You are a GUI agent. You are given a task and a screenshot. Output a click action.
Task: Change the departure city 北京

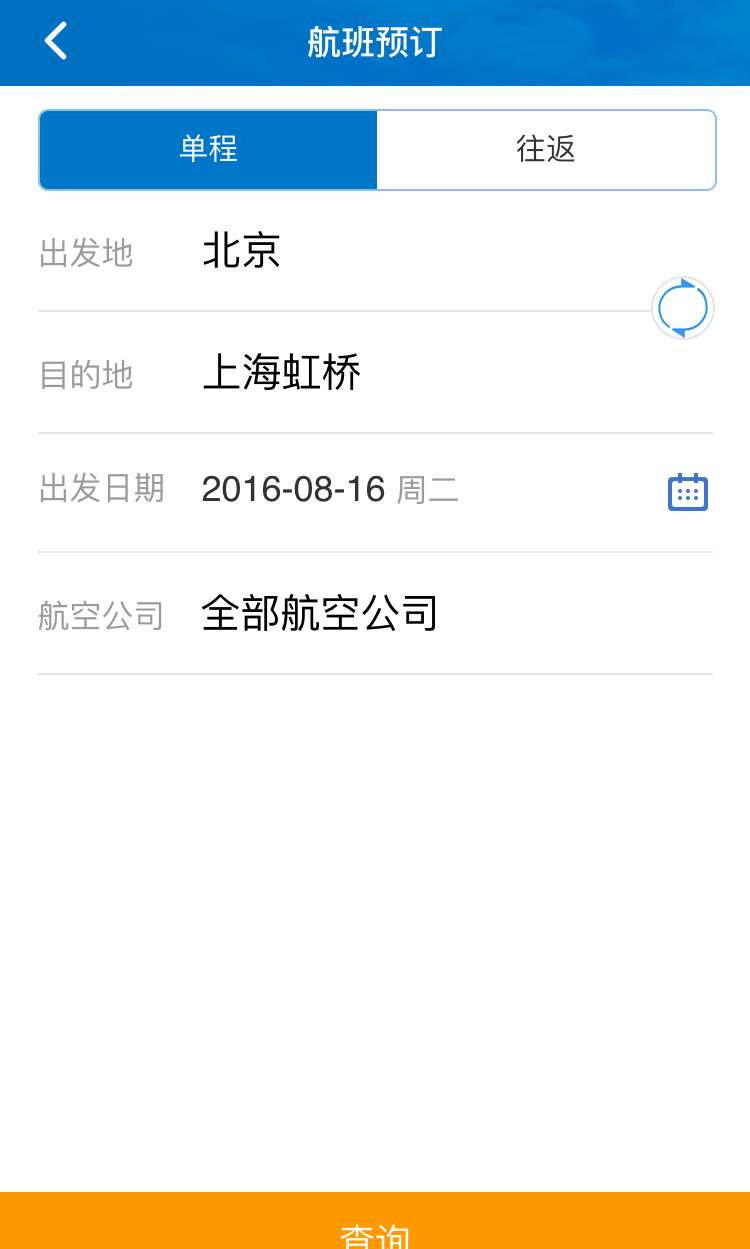tap(241, 251)
